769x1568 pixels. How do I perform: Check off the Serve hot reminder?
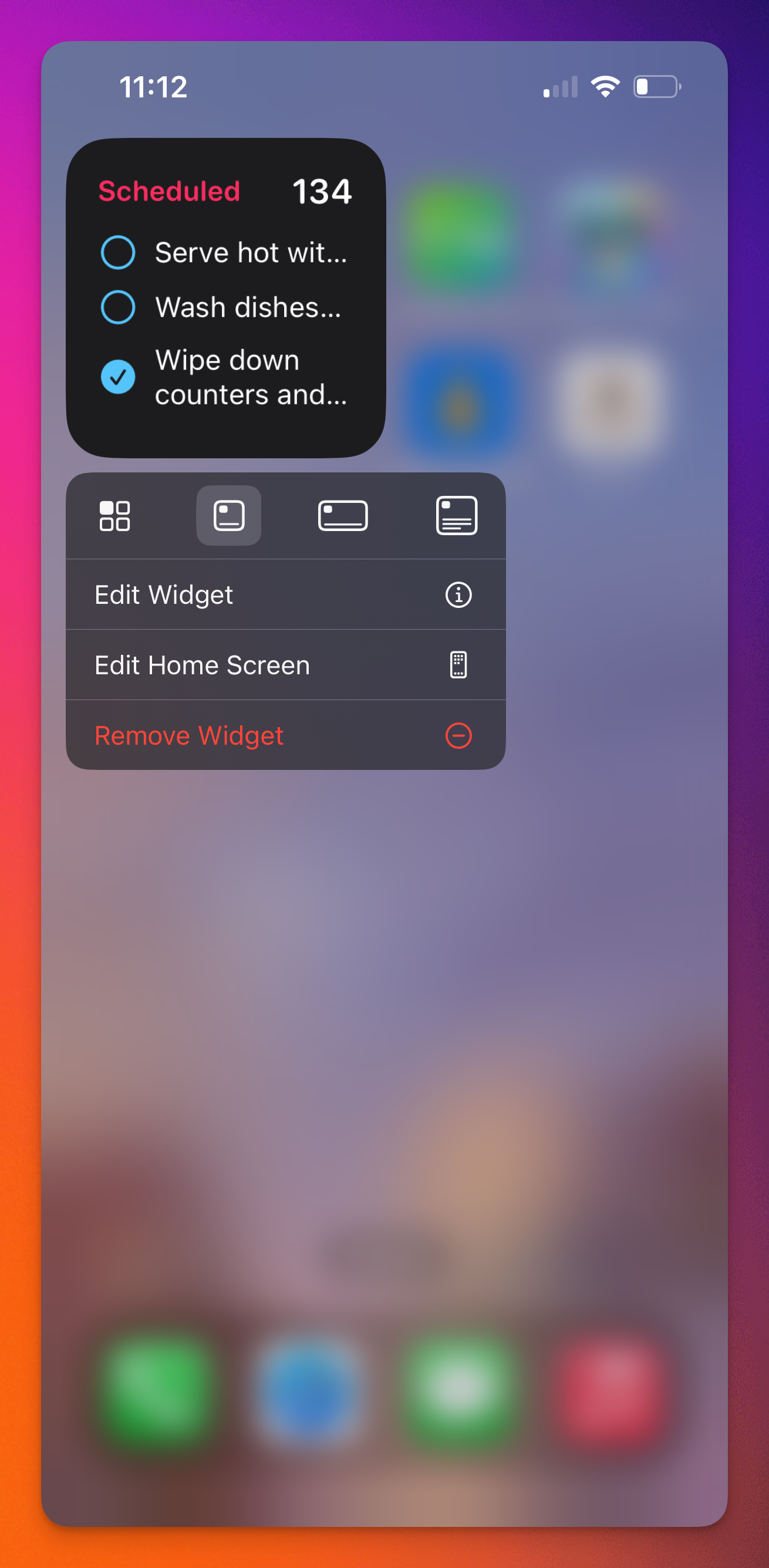118,252
